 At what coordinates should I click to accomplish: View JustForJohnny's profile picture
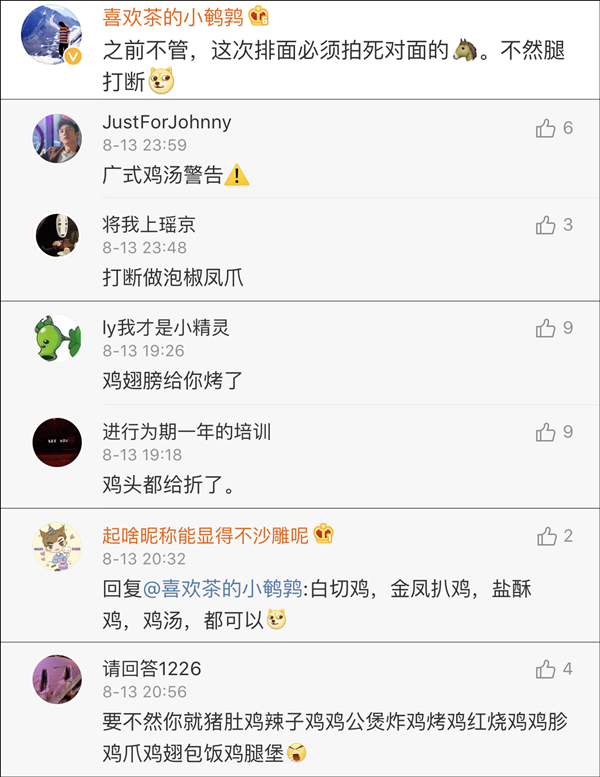pyautogui.click(x=57, y=138)
